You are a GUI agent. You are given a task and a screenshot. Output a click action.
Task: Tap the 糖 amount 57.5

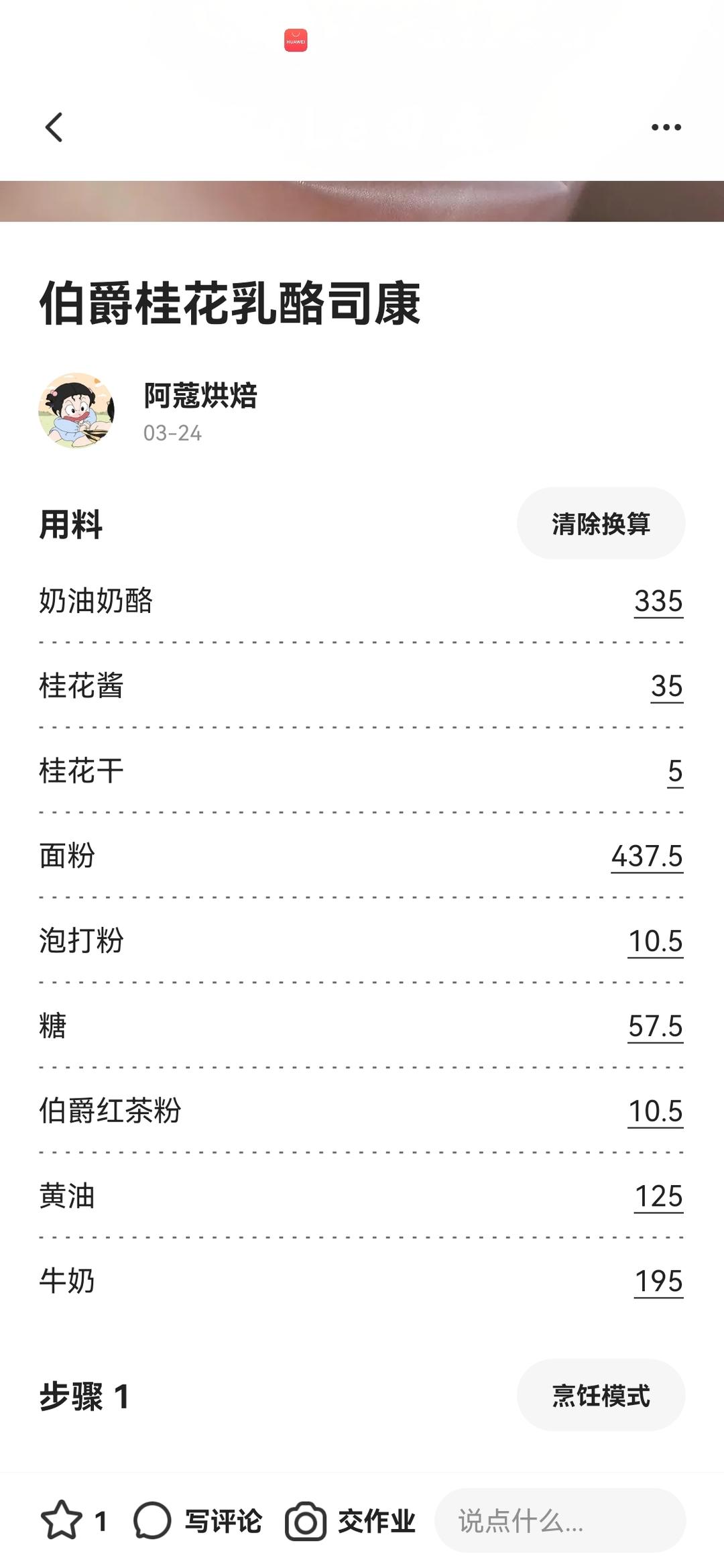[656, 1026]
